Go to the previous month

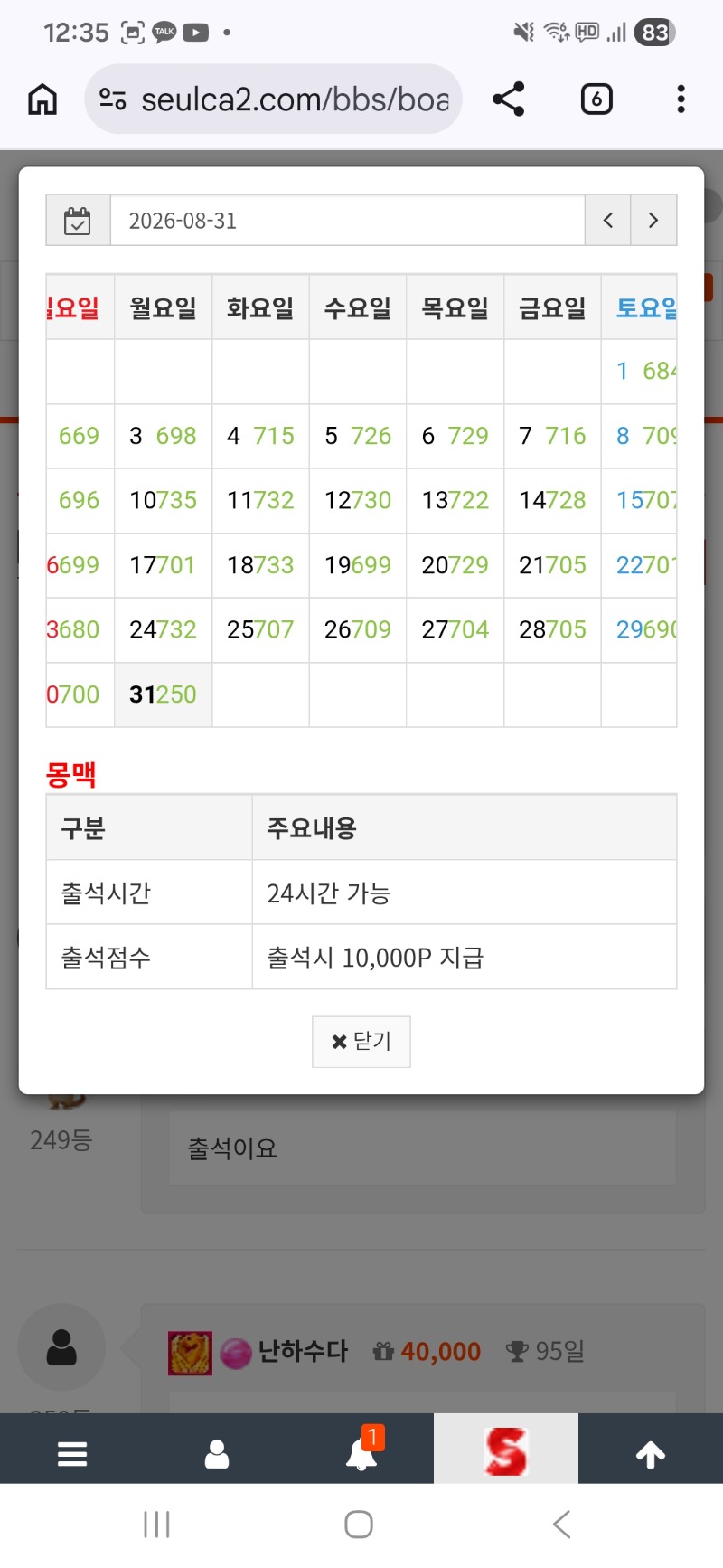click(x=608, y=221)
